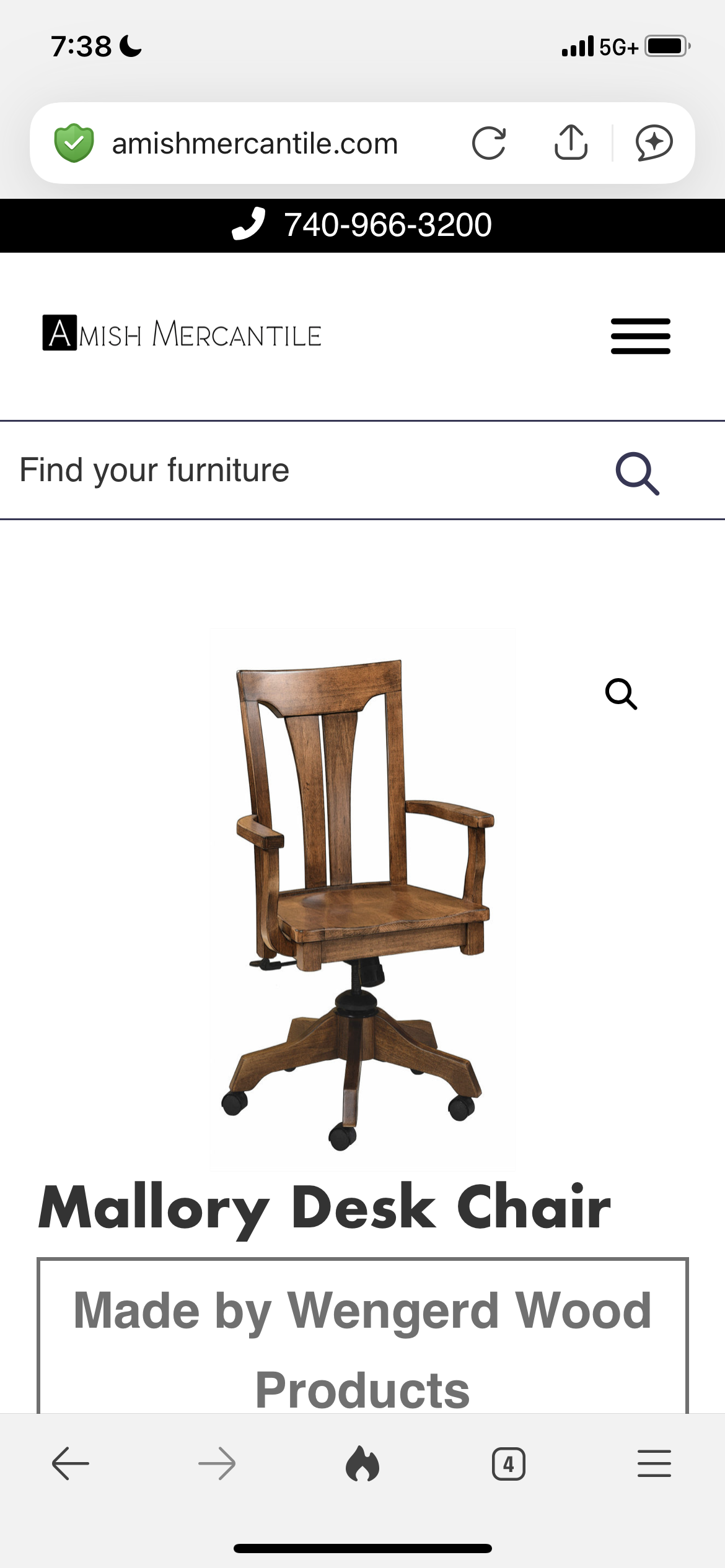Open the Amish Mercantile homepage logo

(182, 334)
